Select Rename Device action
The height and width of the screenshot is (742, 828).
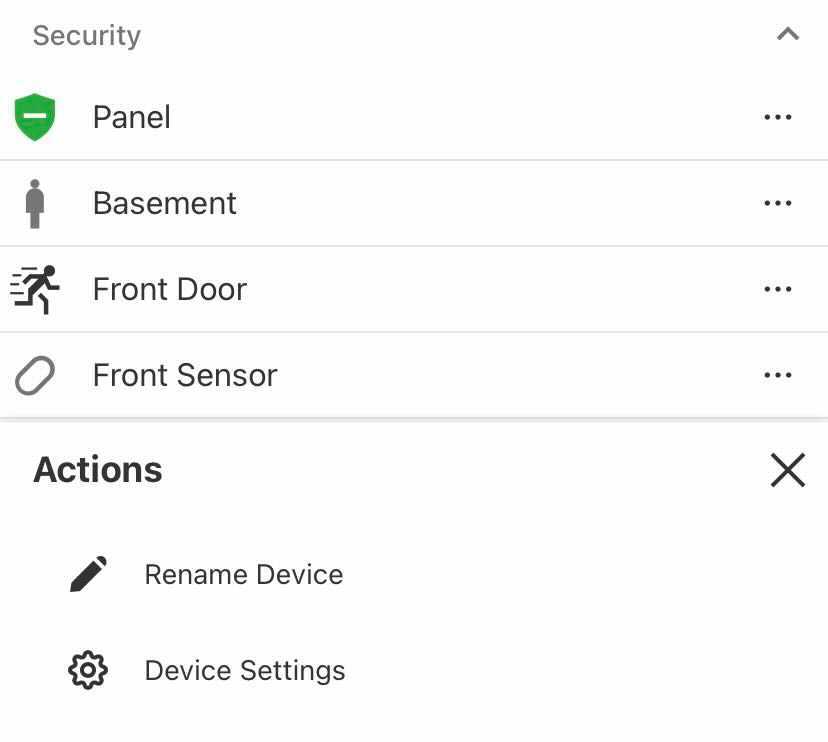(243, 574)
